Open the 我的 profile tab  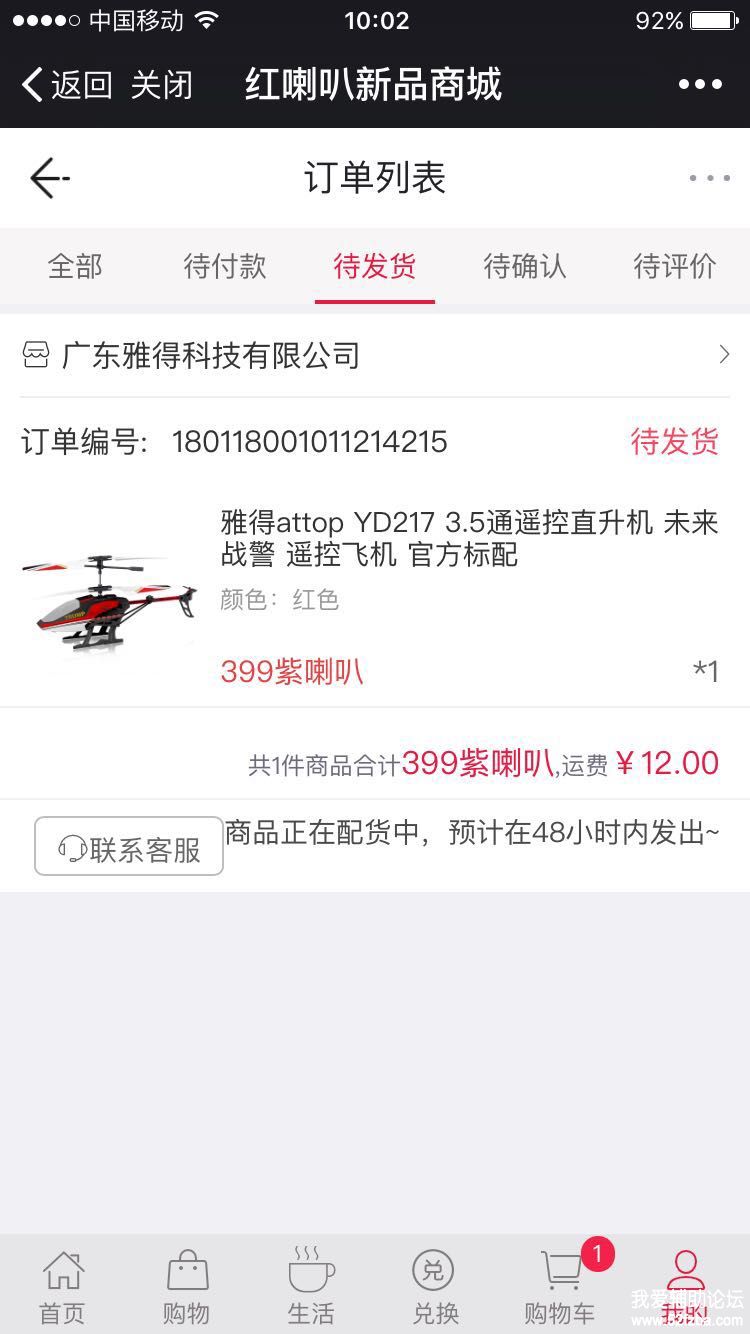685,1284
